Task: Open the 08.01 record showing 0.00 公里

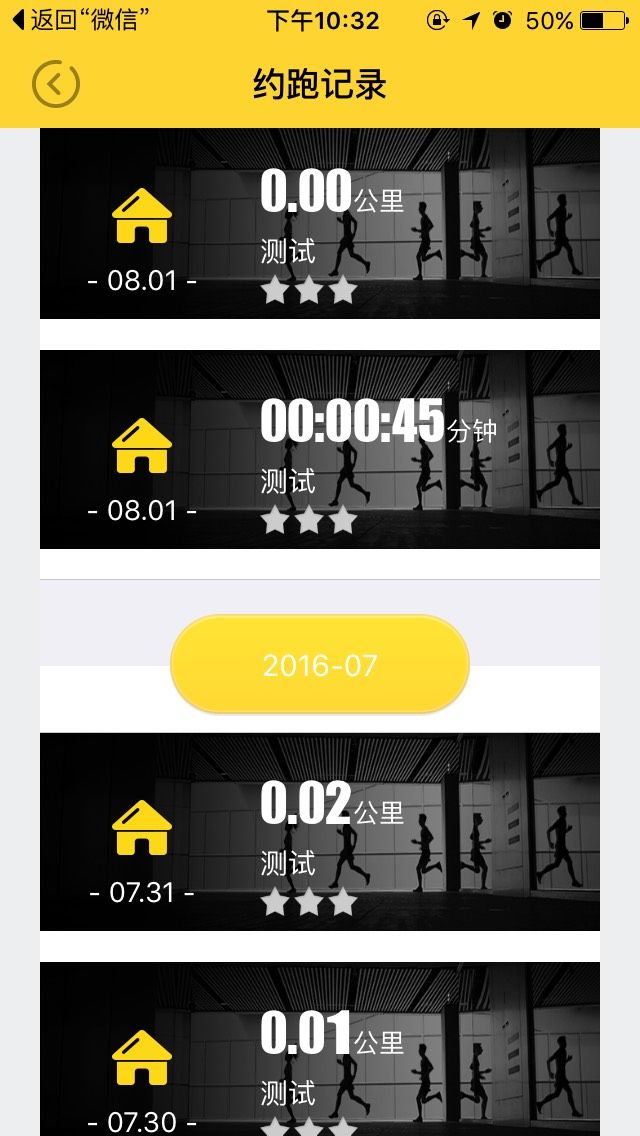Action: (320, 223)
